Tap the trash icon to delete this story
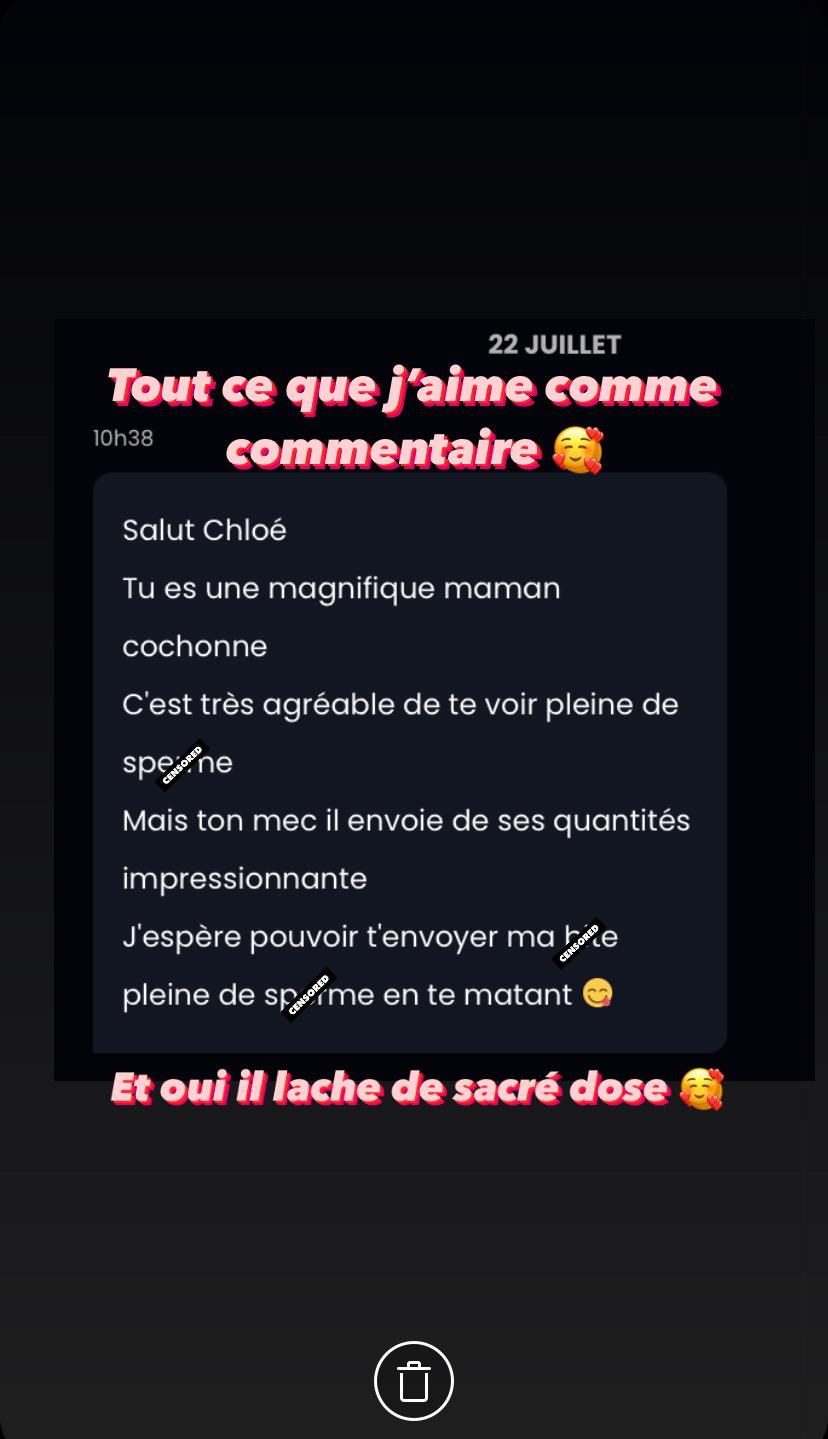828x1439 pixels. click(x=414, y=1381)
